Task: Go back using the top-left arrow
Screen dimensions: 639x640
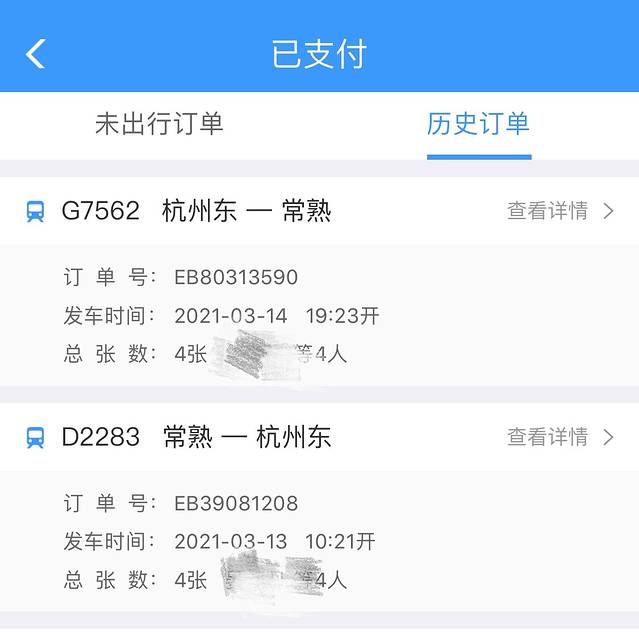Action: [x=36, y=53]
